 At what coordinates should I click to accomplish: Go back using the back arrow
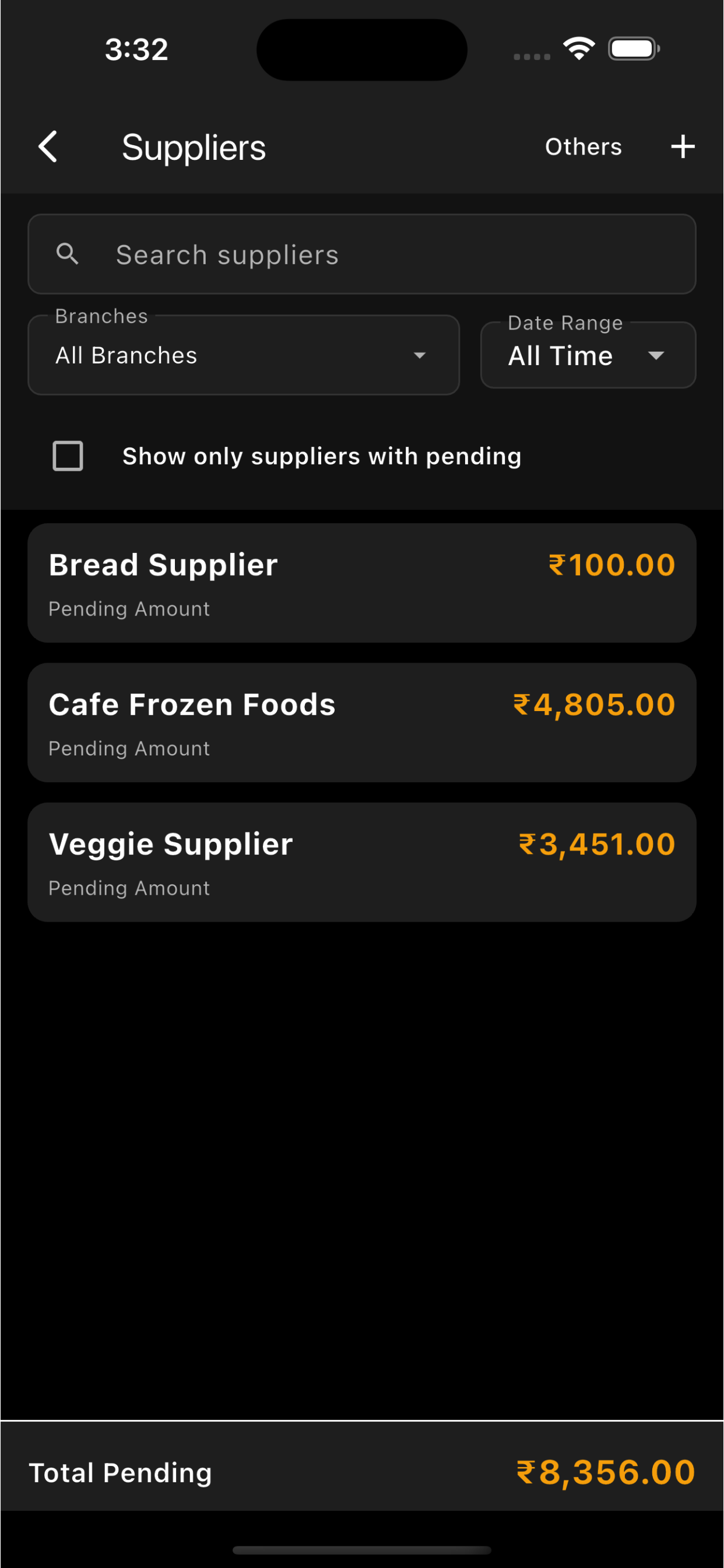(x=48, y=146)
